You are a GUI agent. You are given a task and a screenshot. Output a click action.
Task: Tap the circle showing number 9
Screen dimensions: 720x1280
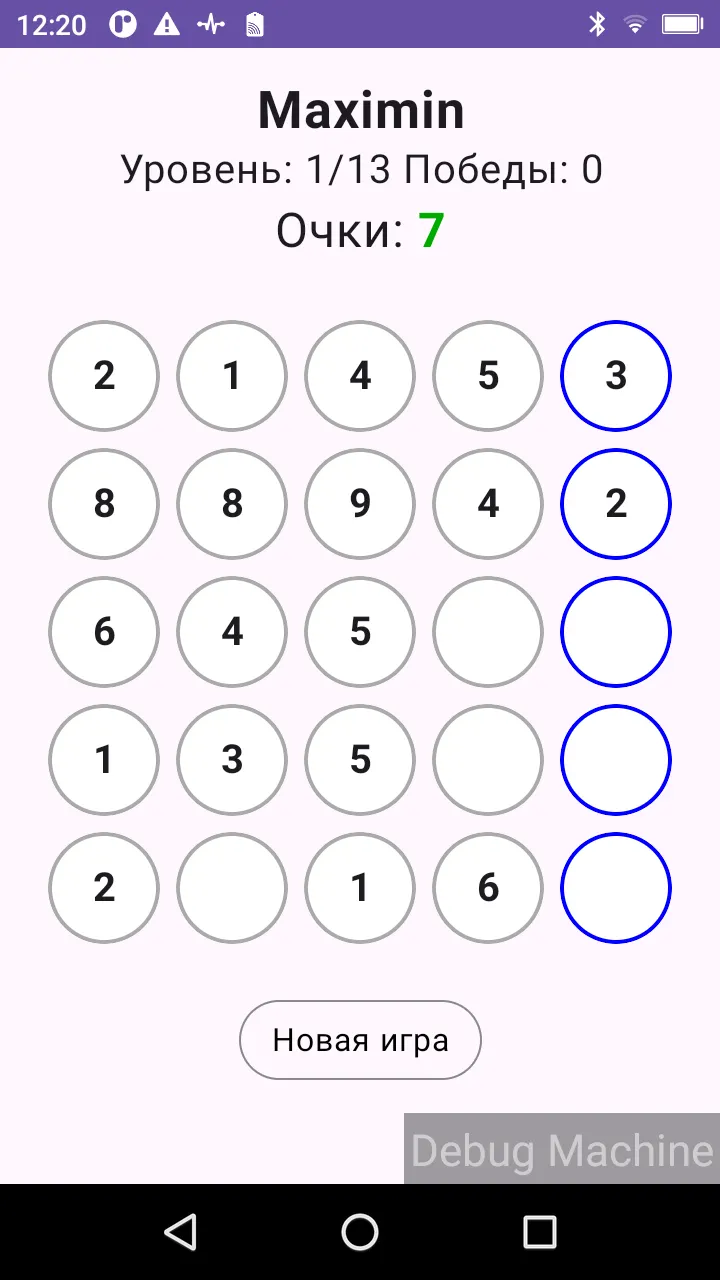[x=360, y=504]
